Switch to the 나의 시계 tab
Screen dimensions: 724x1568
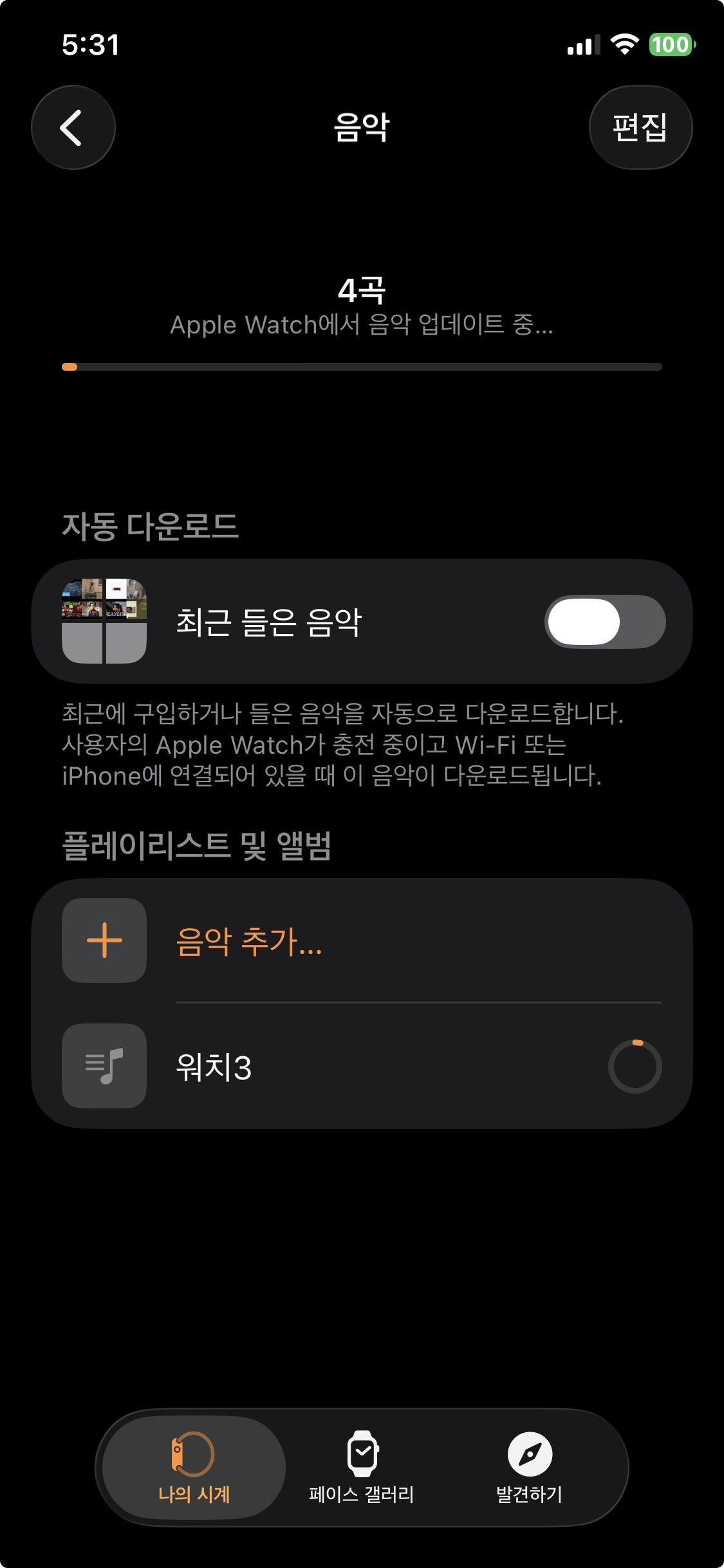click(194, 1466)
